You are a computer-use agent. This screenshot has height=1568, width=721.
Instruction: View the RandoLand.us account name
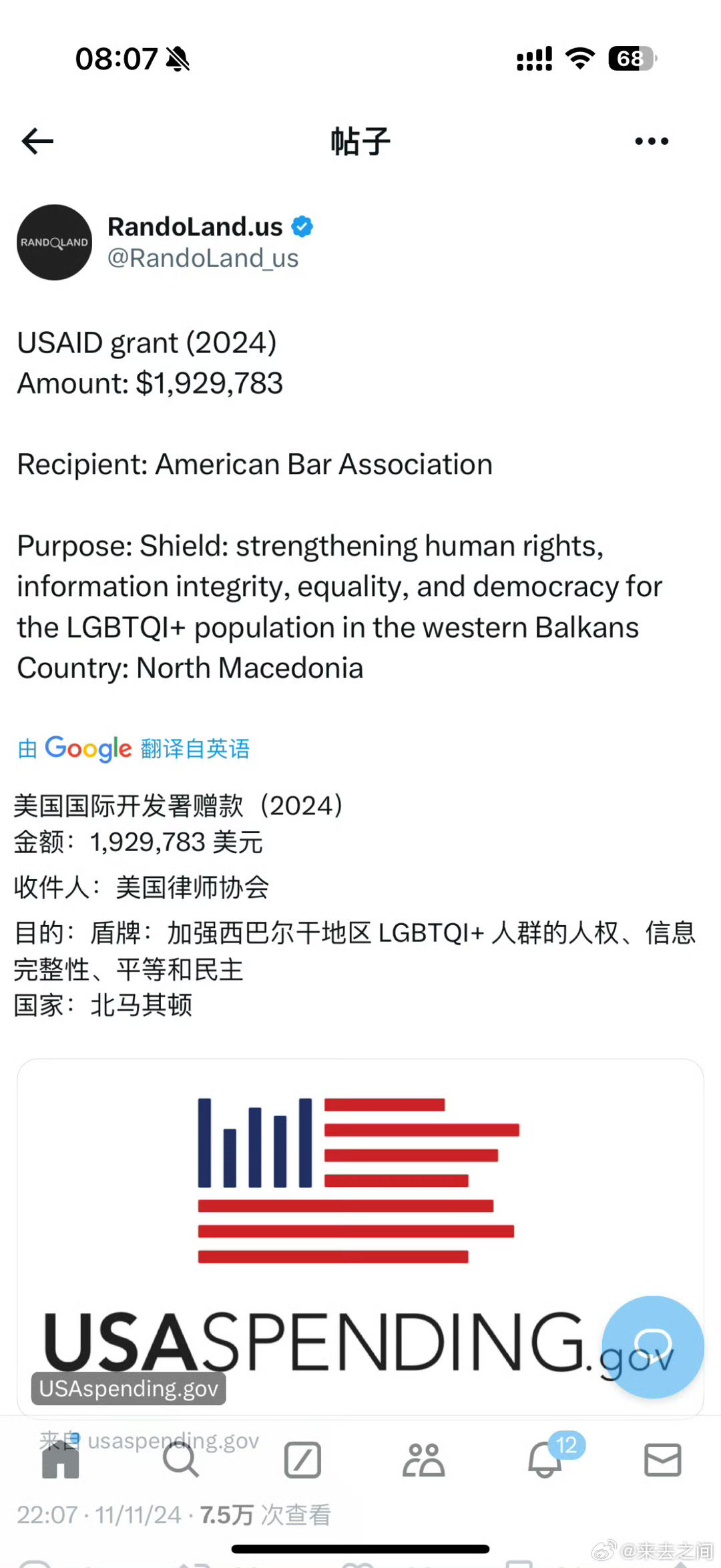pos(195,227)
